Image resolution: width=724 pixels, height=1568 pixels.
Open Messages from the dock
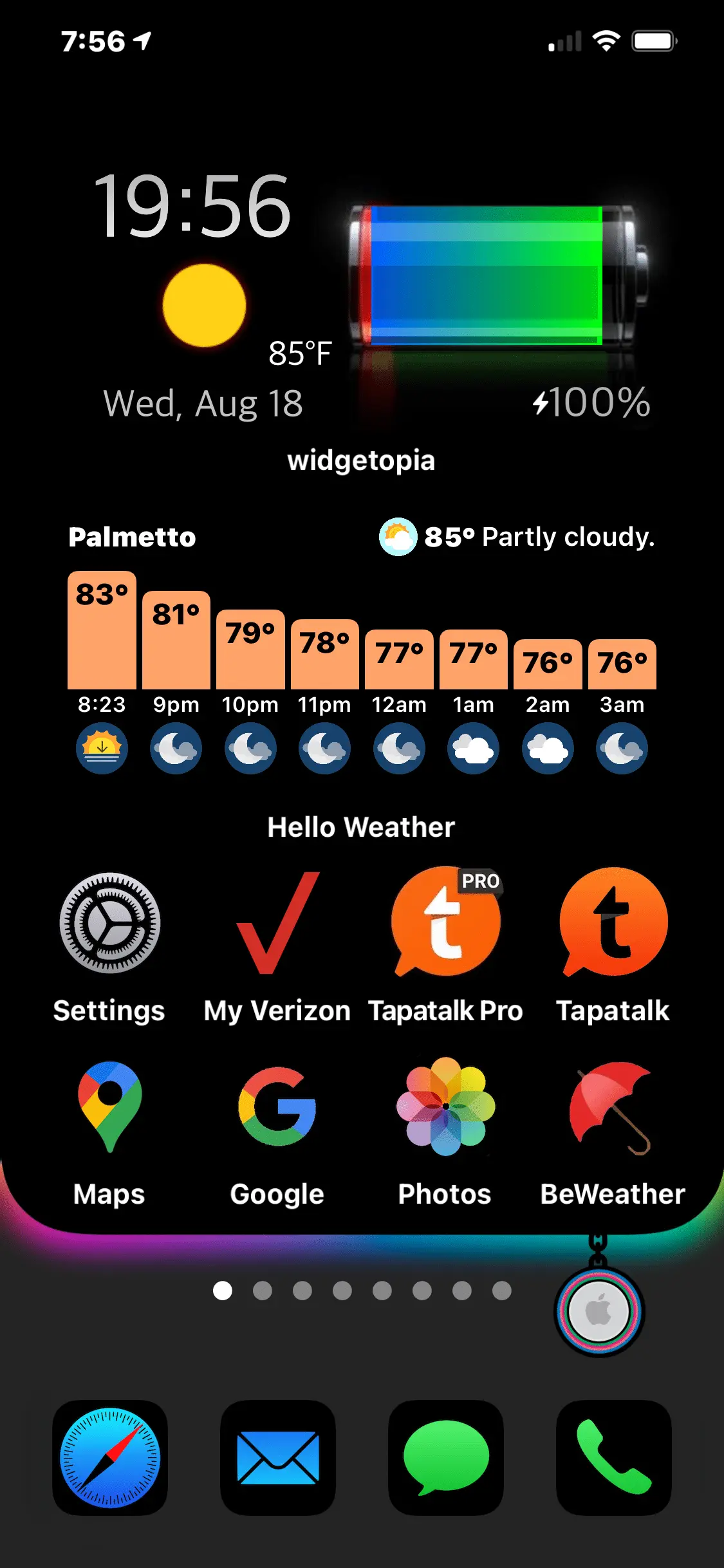tap(446, 1457)
